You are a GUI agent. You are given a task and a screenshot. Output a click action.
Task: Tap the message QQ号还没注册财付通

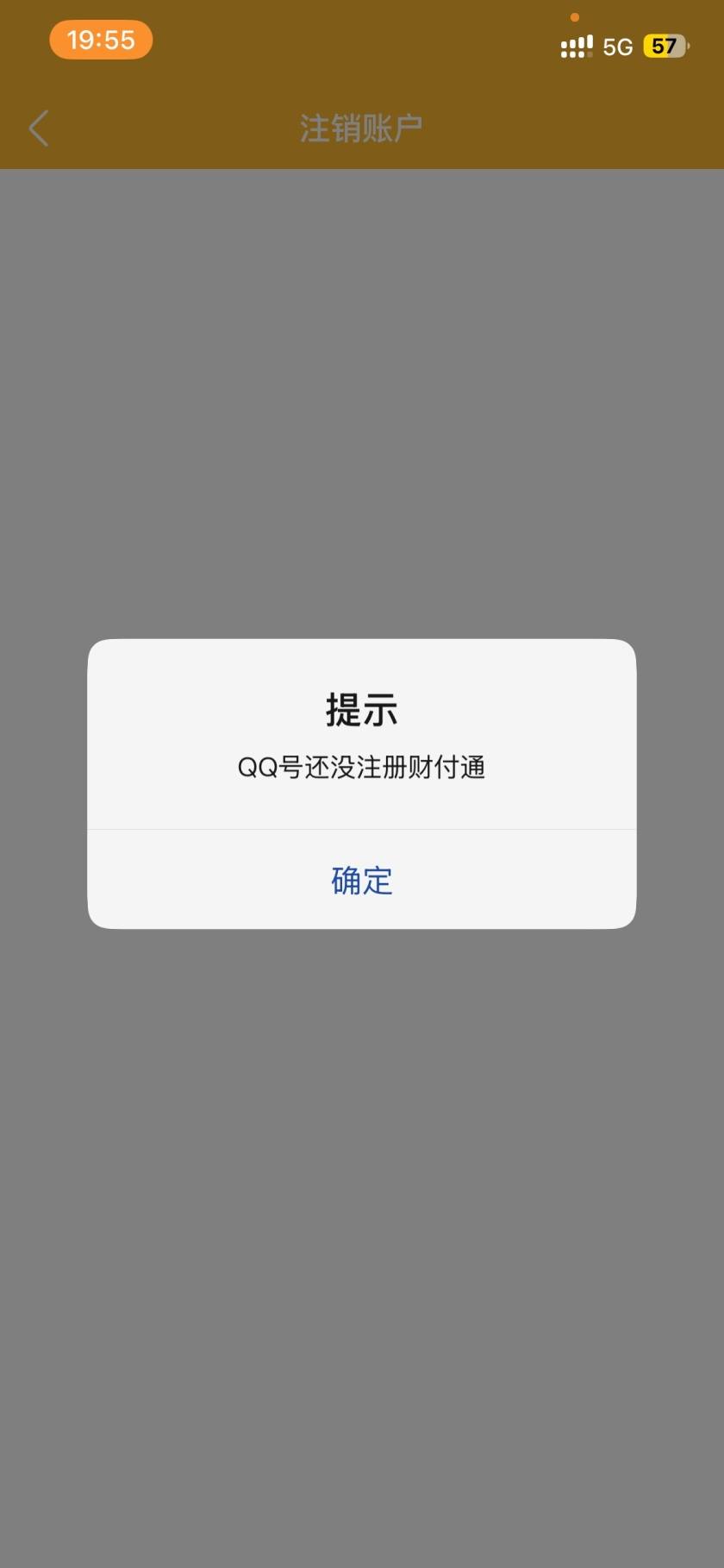click(x=361, y=767)
